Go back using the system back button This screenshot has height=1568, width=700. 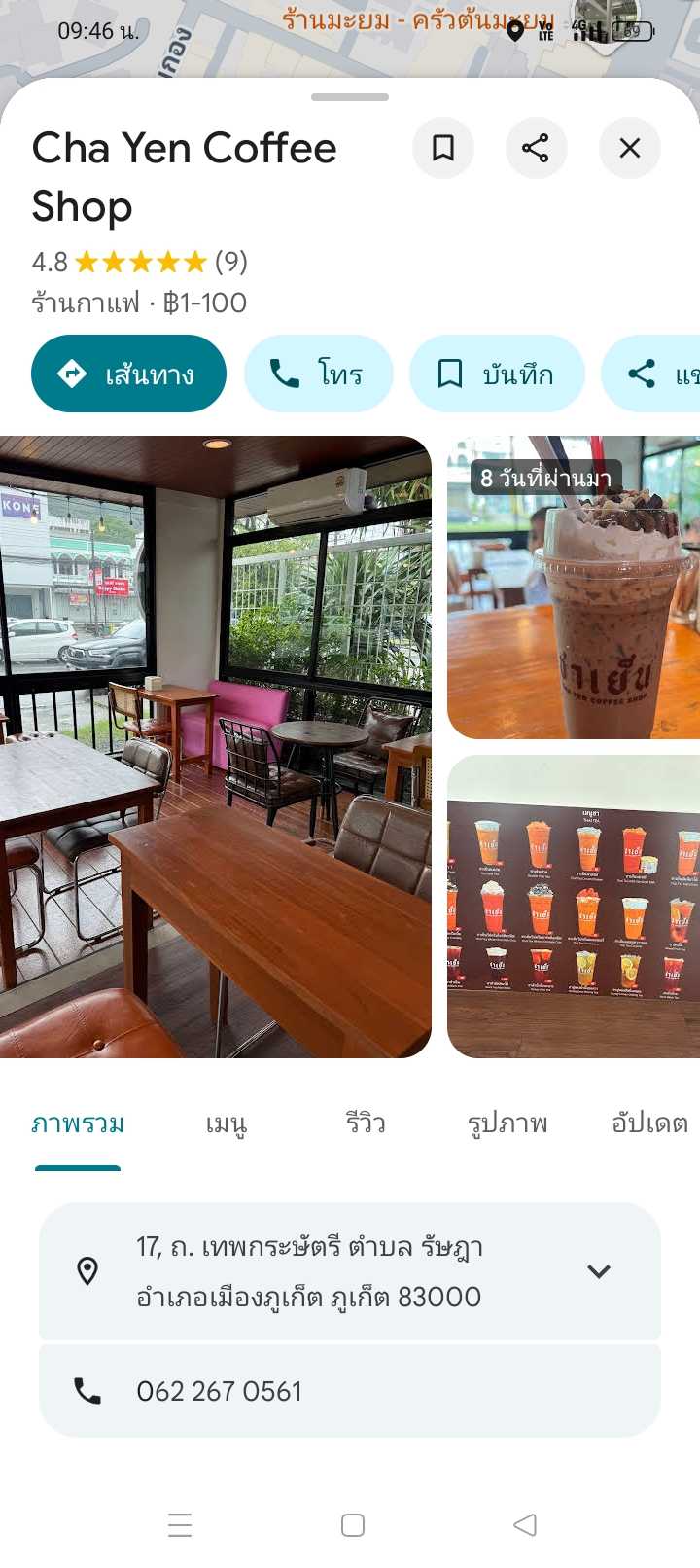(525, 1524)
